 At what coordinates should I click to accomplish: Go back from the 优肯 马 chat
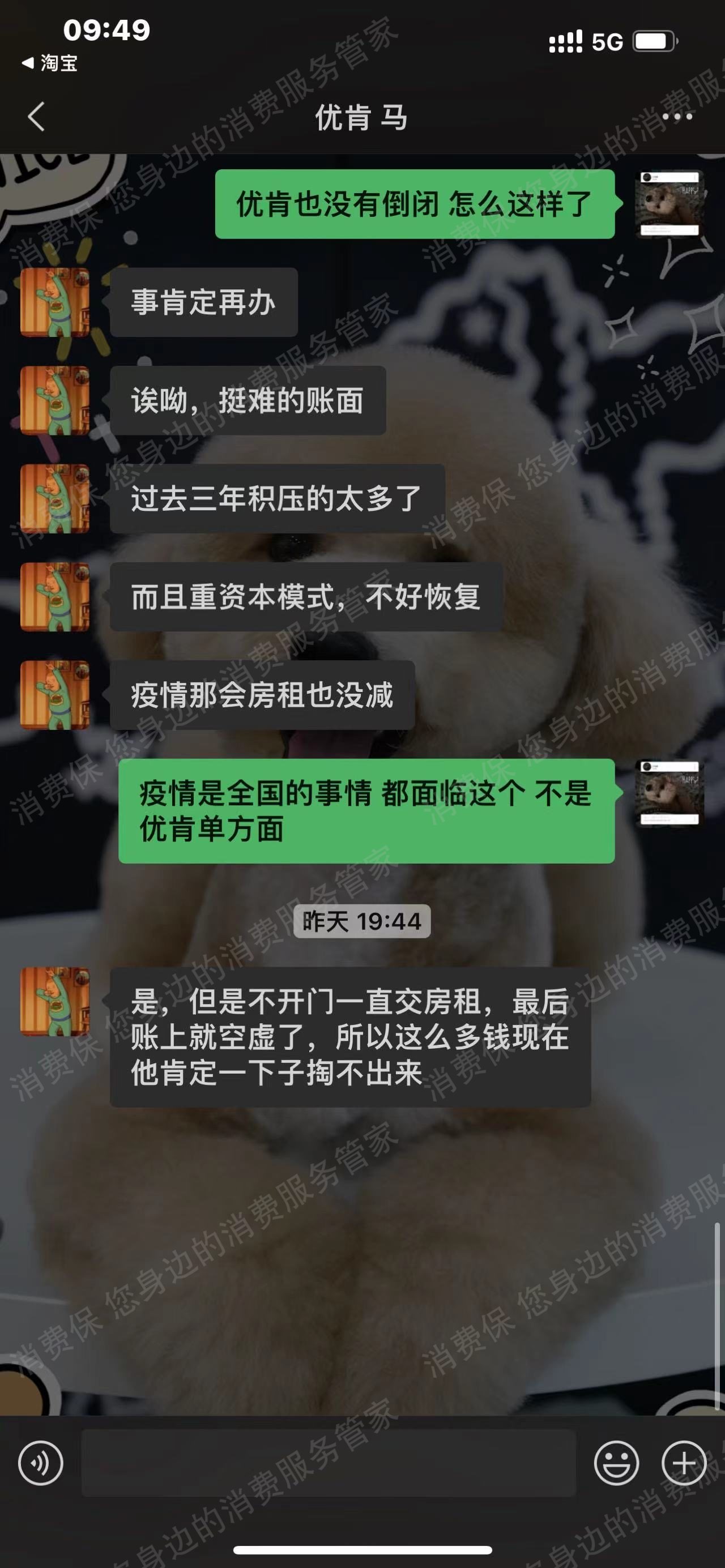36,116
